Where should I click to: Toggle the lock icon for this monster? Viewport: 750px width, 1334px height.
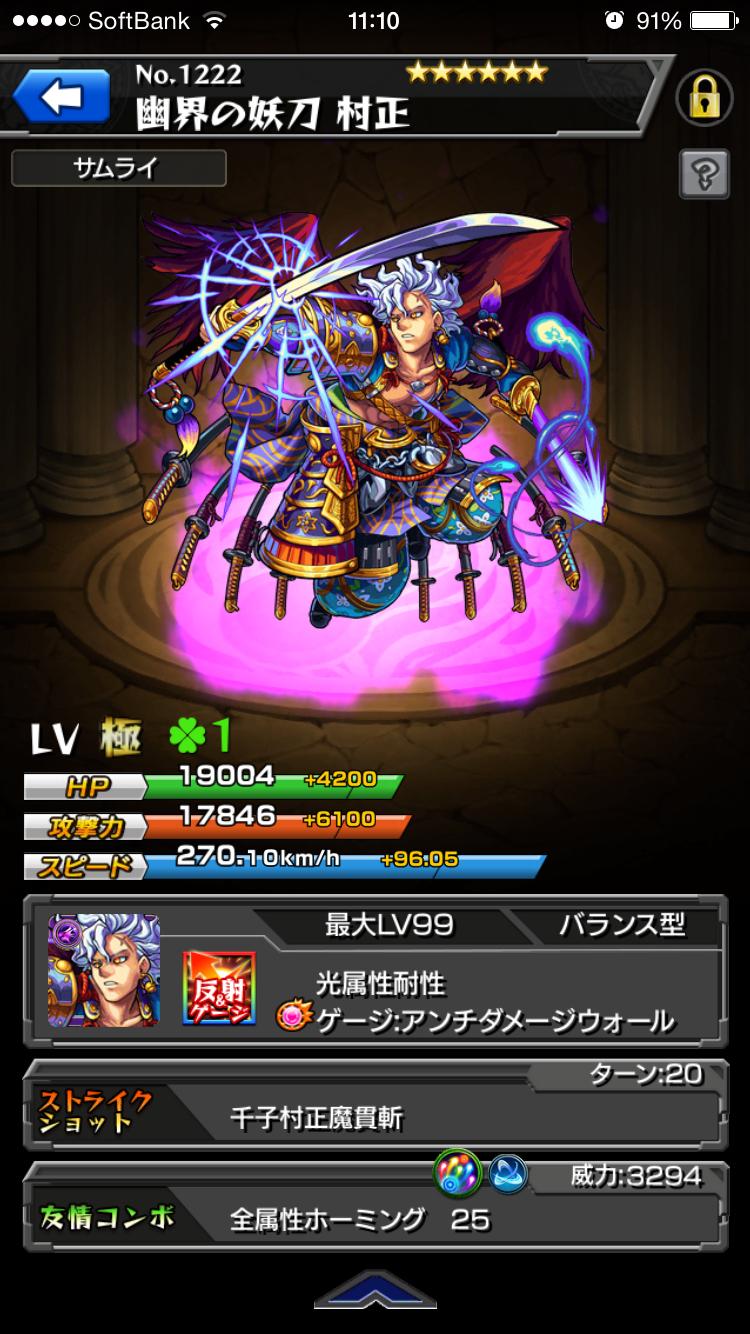pos(706,97)
